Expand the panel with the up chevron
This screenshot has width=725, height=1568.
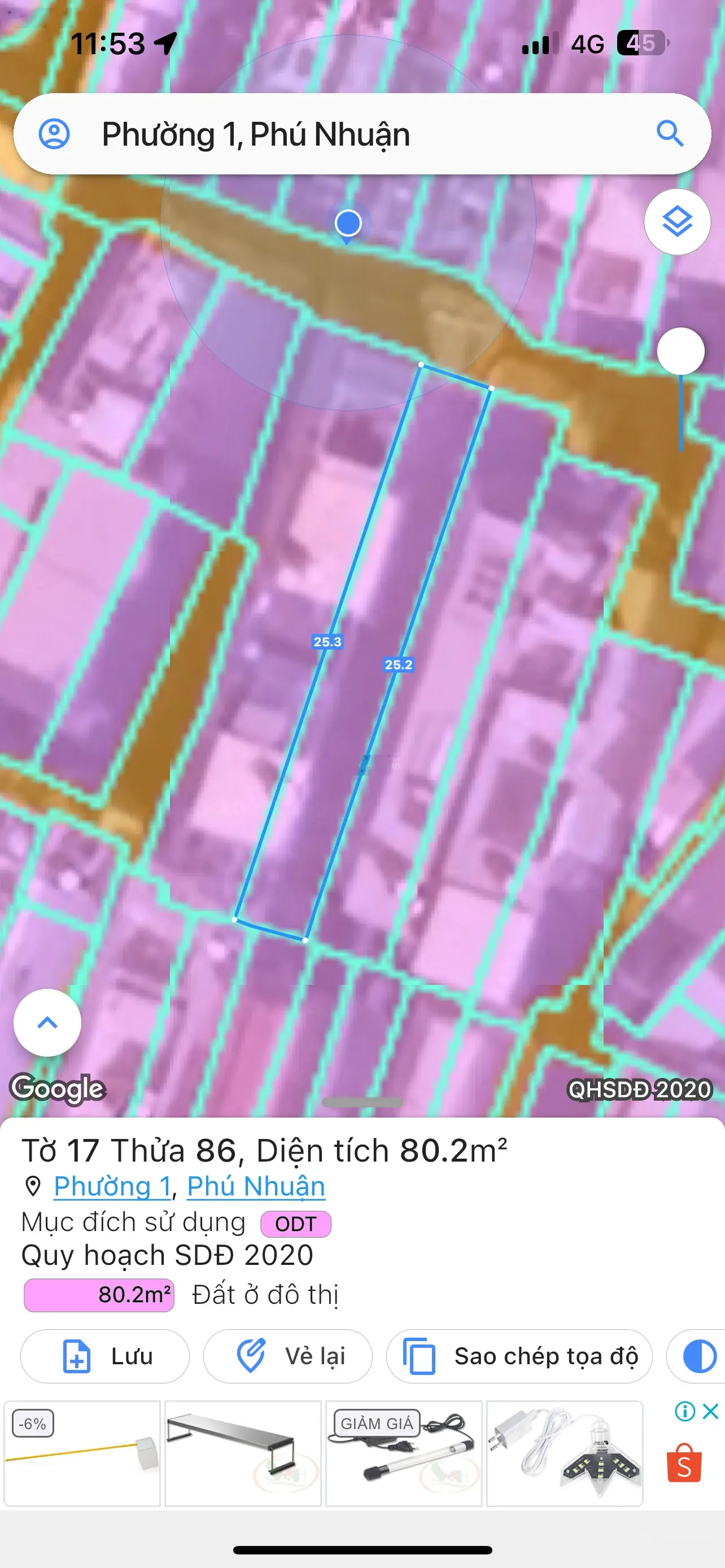tap(47, 1023)
